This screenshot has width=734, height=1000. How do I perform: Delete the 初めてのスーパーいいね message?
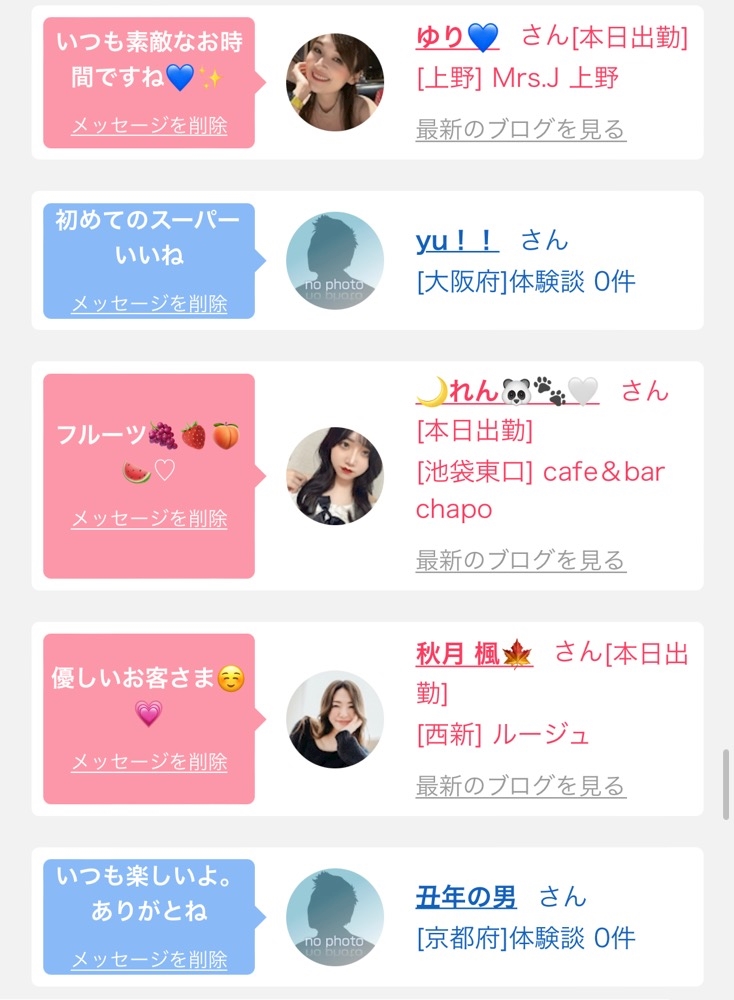(x=149, y=304)
